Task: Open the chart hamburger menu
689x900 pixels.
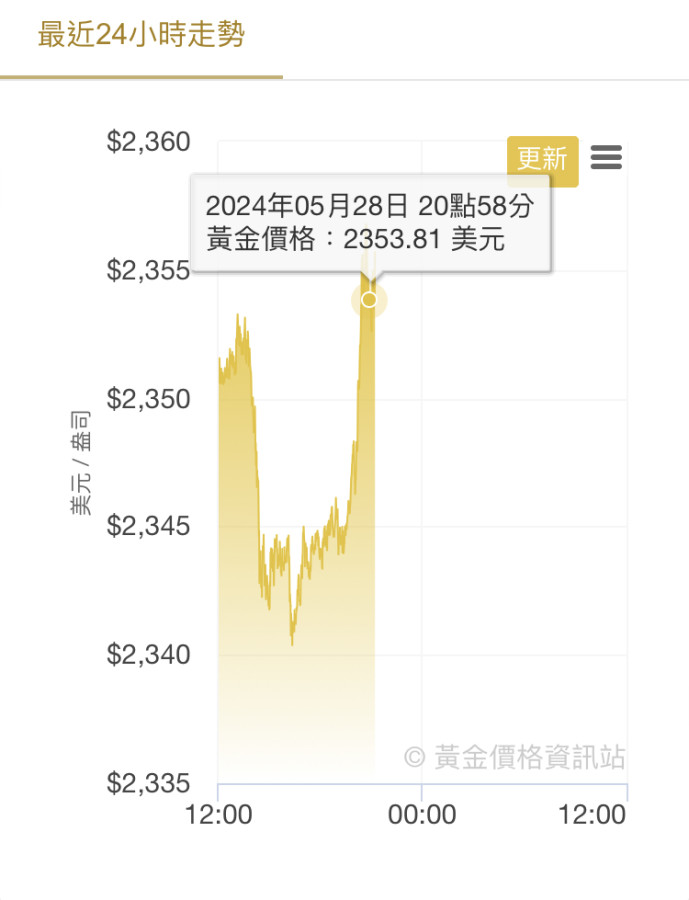Action: (x=606, y=157)
